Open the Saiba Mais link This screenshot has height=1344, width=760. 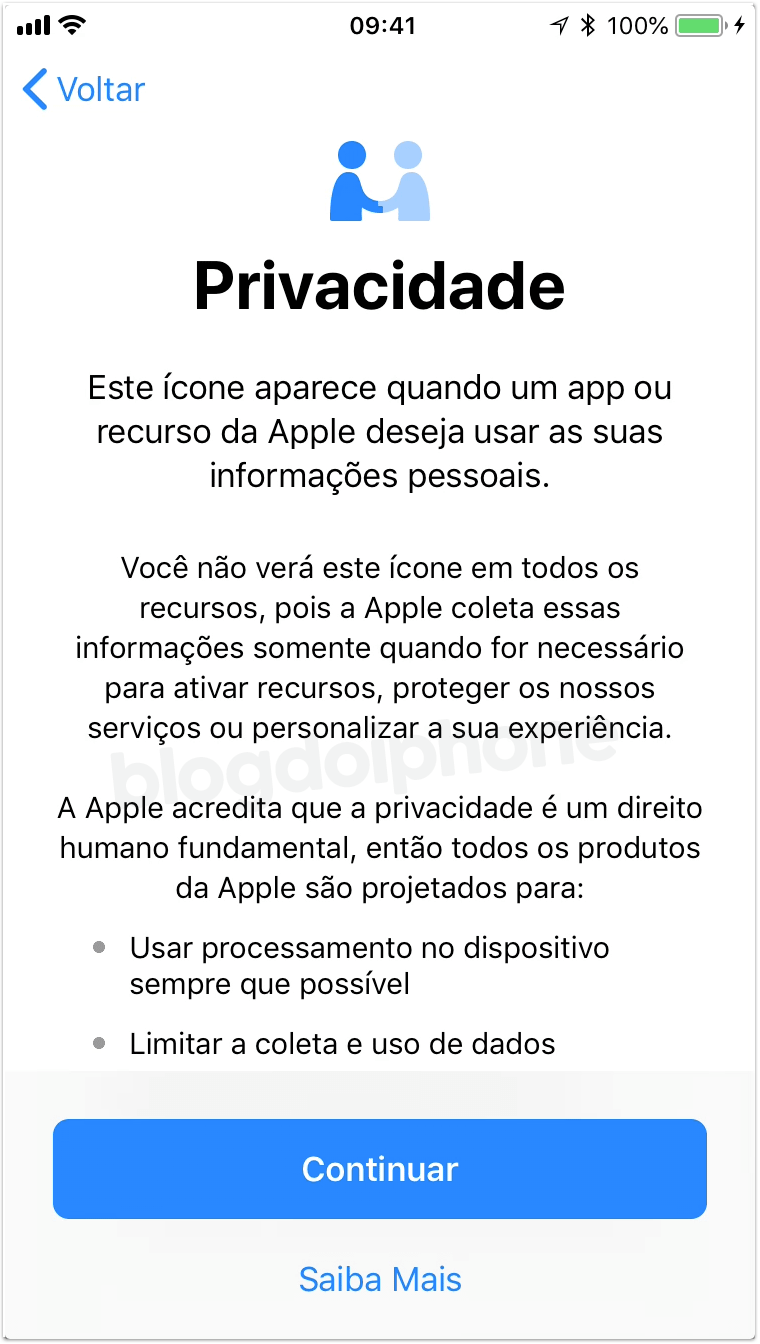point(380,1279)
